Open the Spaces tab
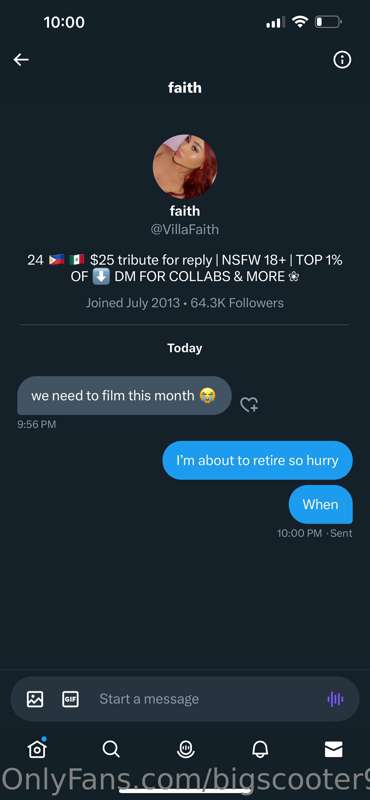 tap(185, 748)
